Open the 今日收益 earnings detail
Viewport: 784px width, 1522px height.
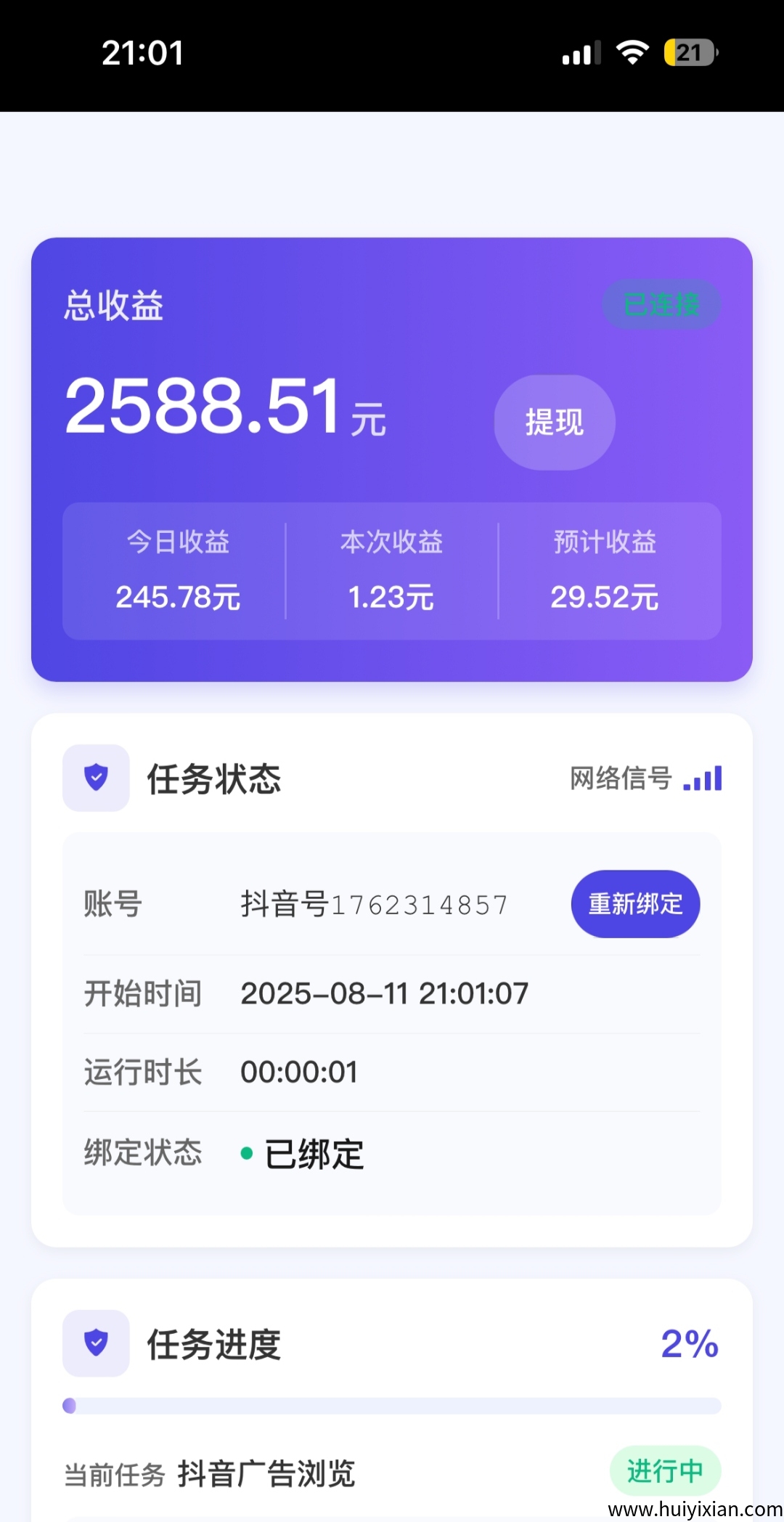pyautogui.click(x=179, y=570)
